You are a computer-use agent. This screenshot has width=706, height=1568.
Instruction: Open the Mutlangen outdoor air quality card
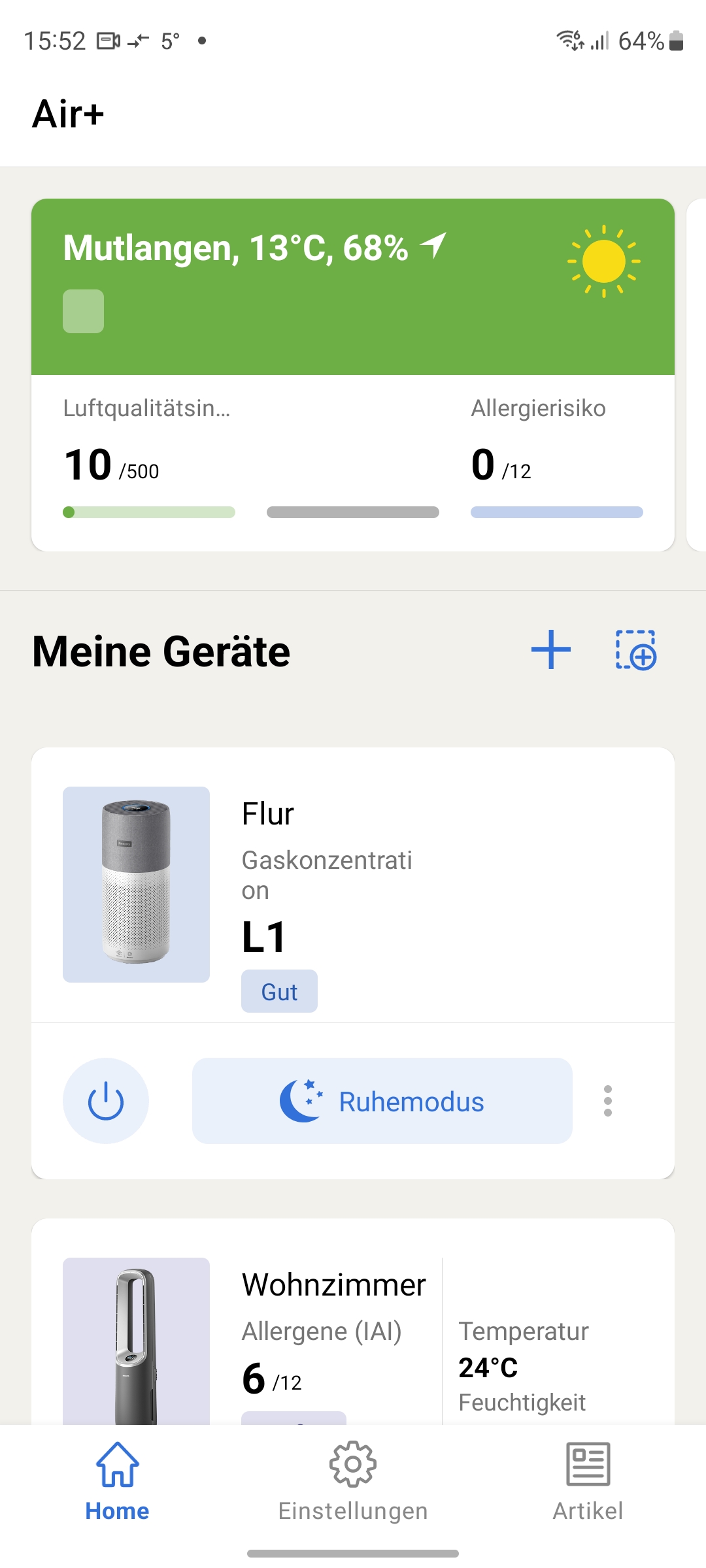[353, 374]
